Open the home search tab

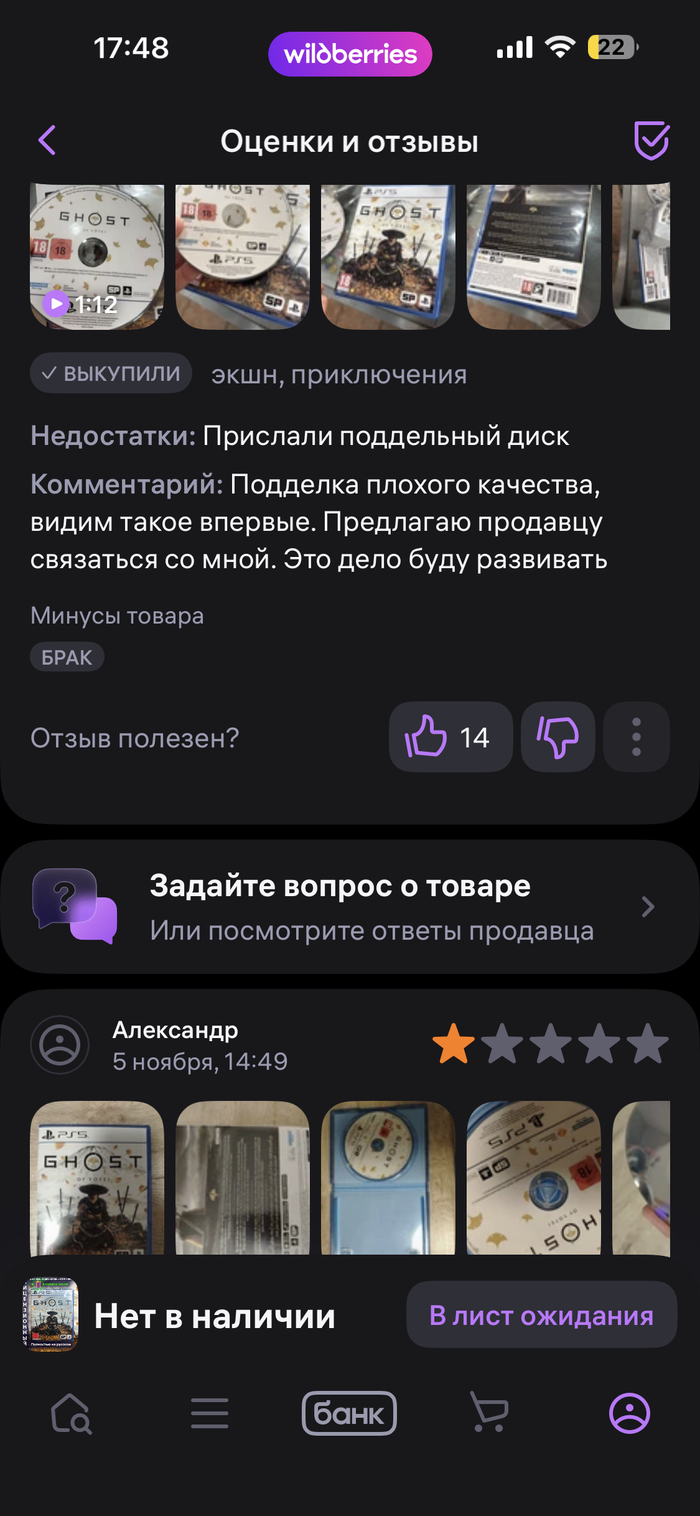(x=71, y=1414)
